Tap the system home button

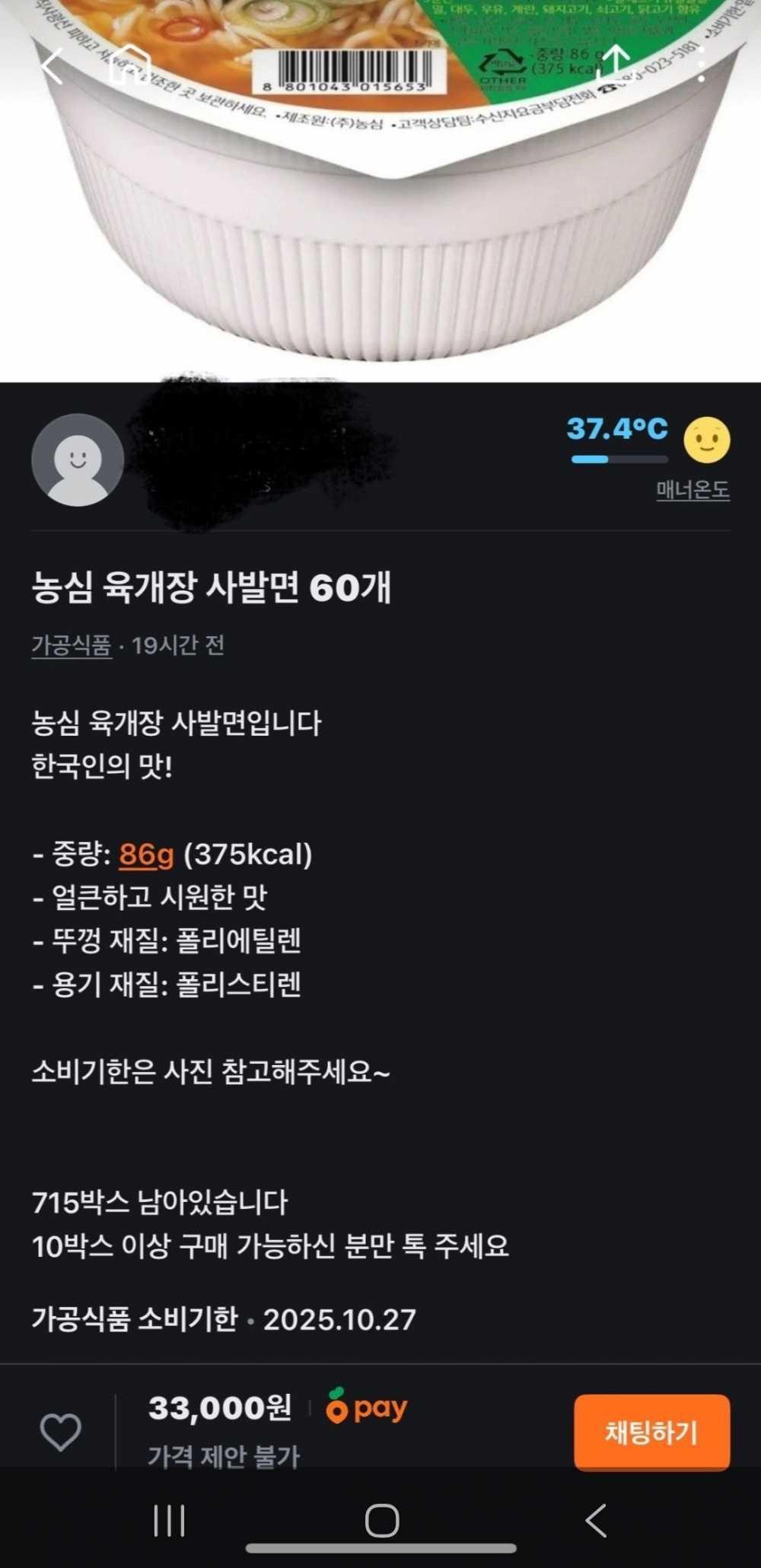click(382, 1521)
